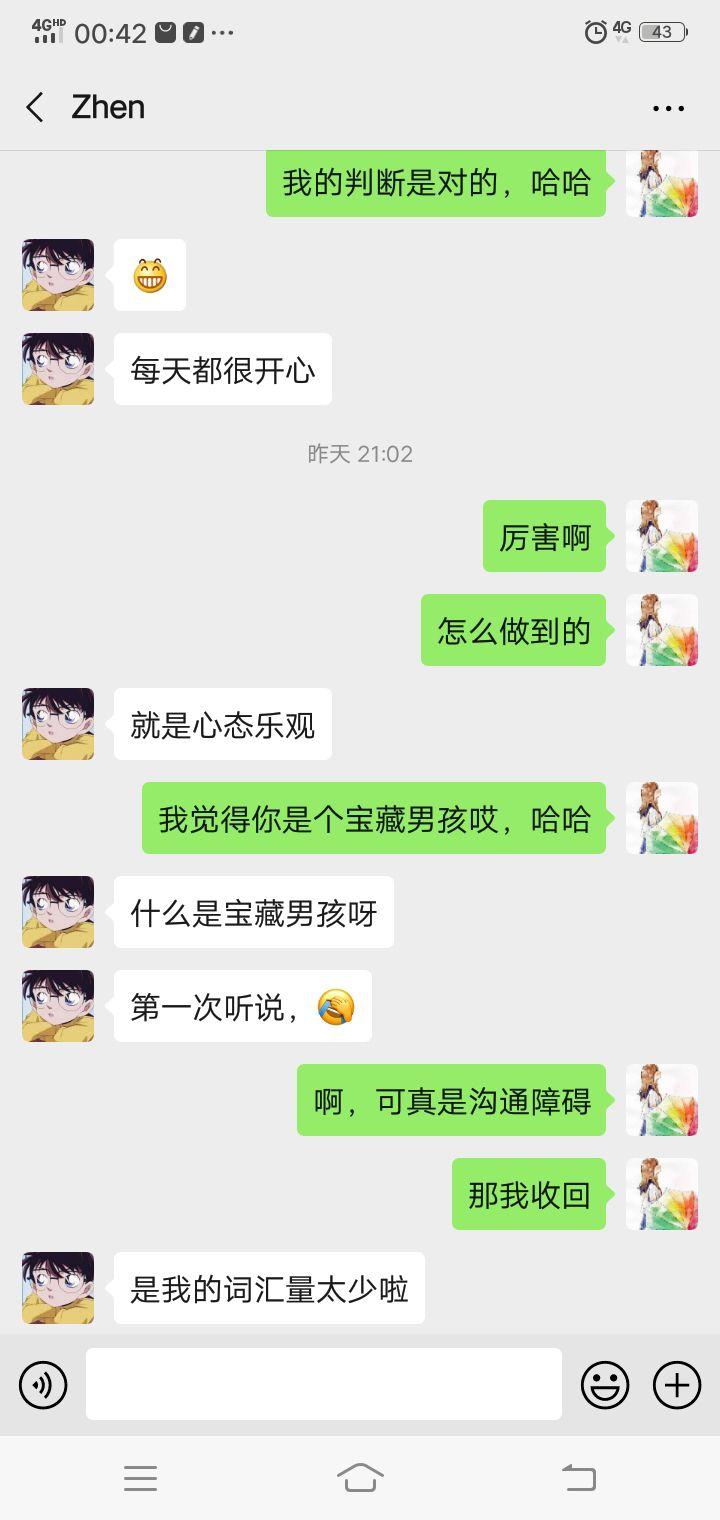Open the emoji sticker panel
The image size is (720, 1520).
605,1385
